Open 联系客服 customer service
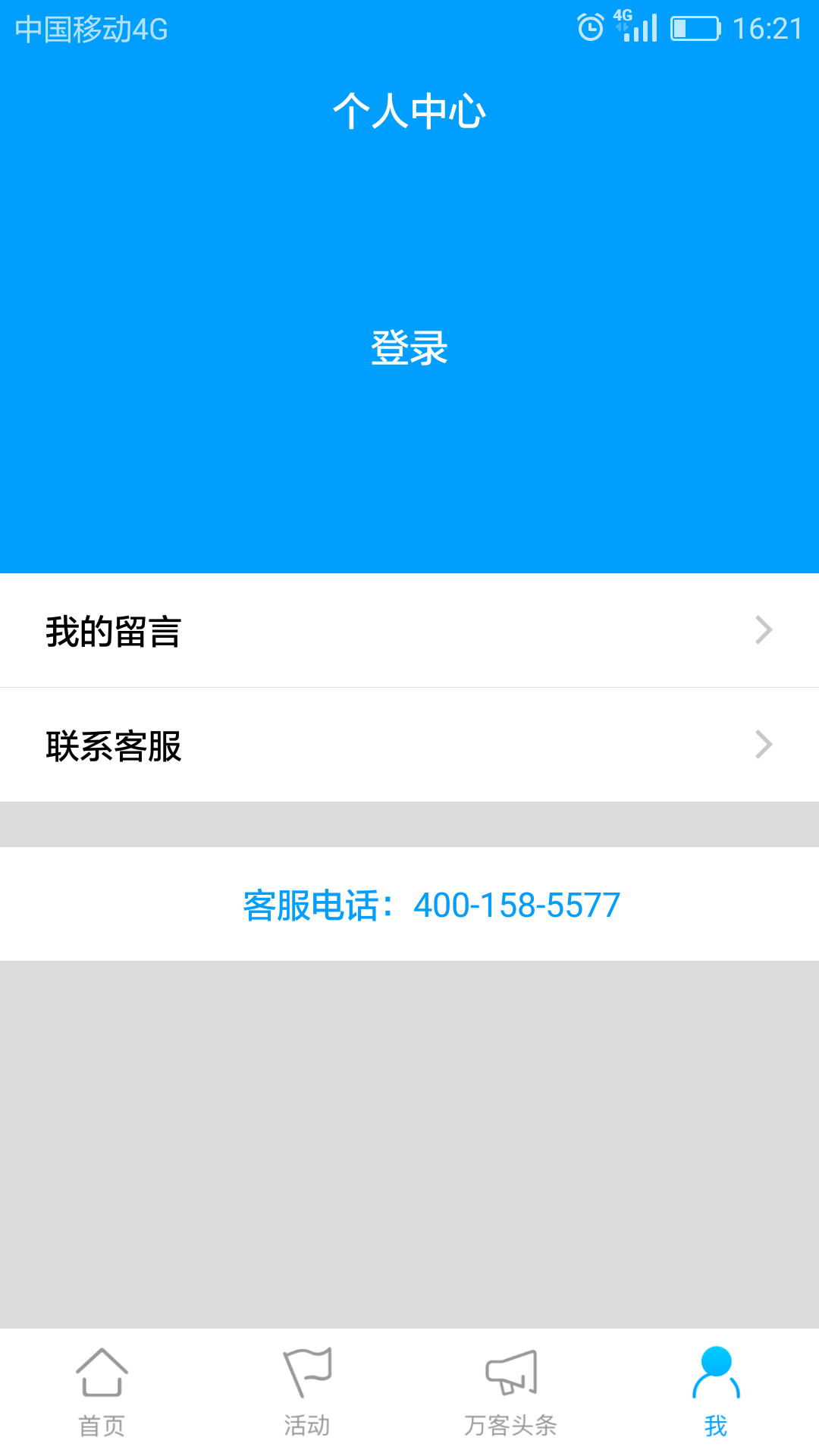819x1456 pixels. (409, 745)
